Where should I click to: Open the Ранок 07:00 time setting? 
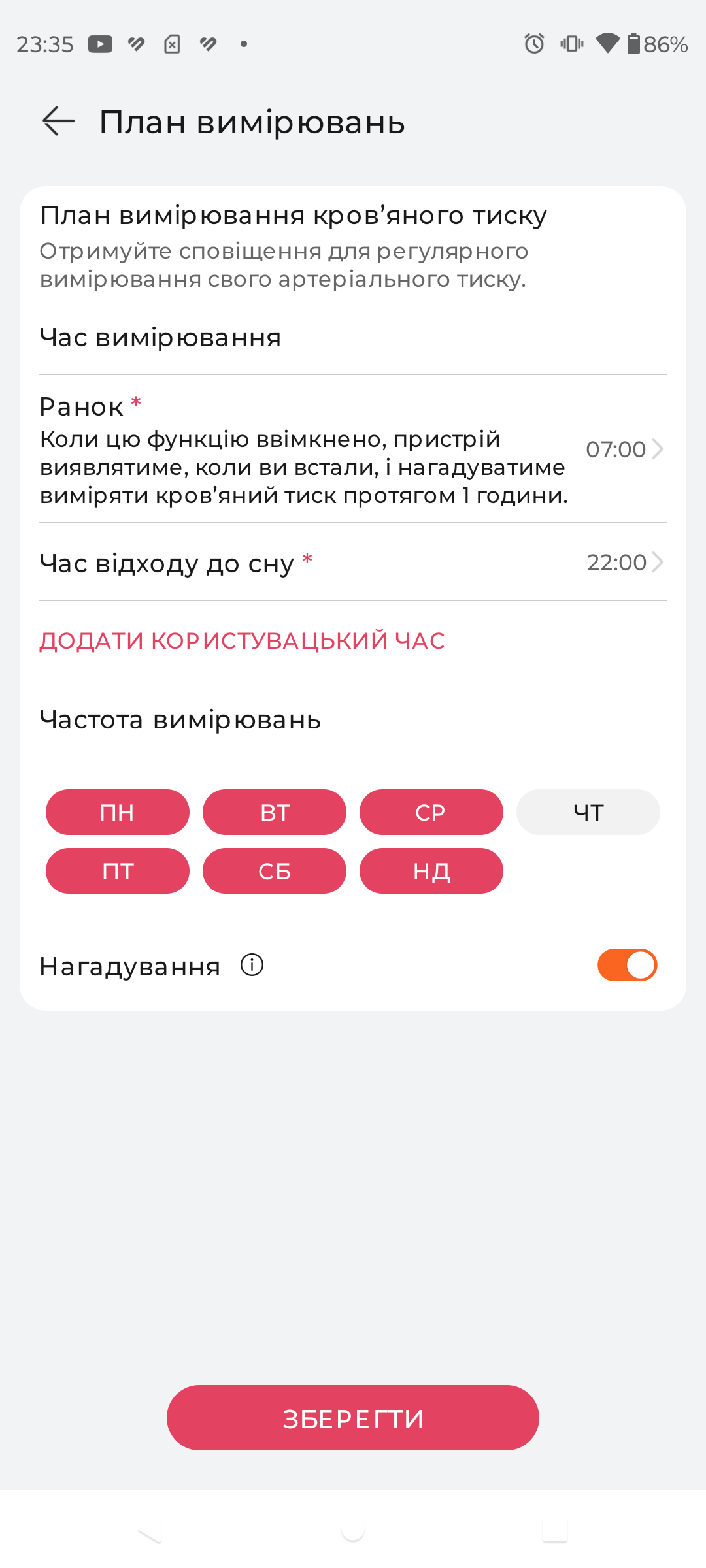(353, 449)
